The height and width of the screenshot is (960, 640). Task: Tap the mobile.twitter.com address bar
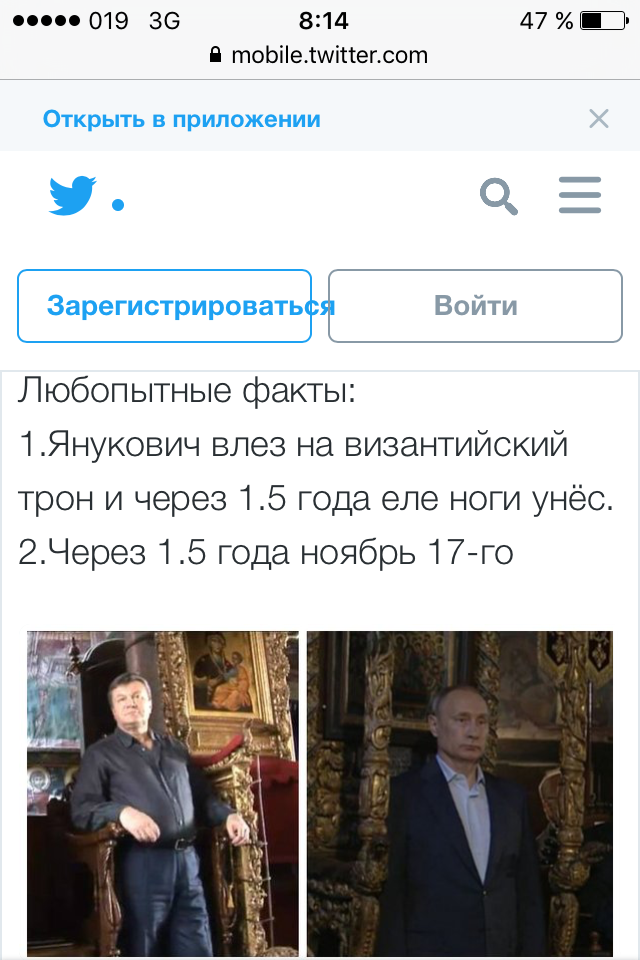[320, 55]
